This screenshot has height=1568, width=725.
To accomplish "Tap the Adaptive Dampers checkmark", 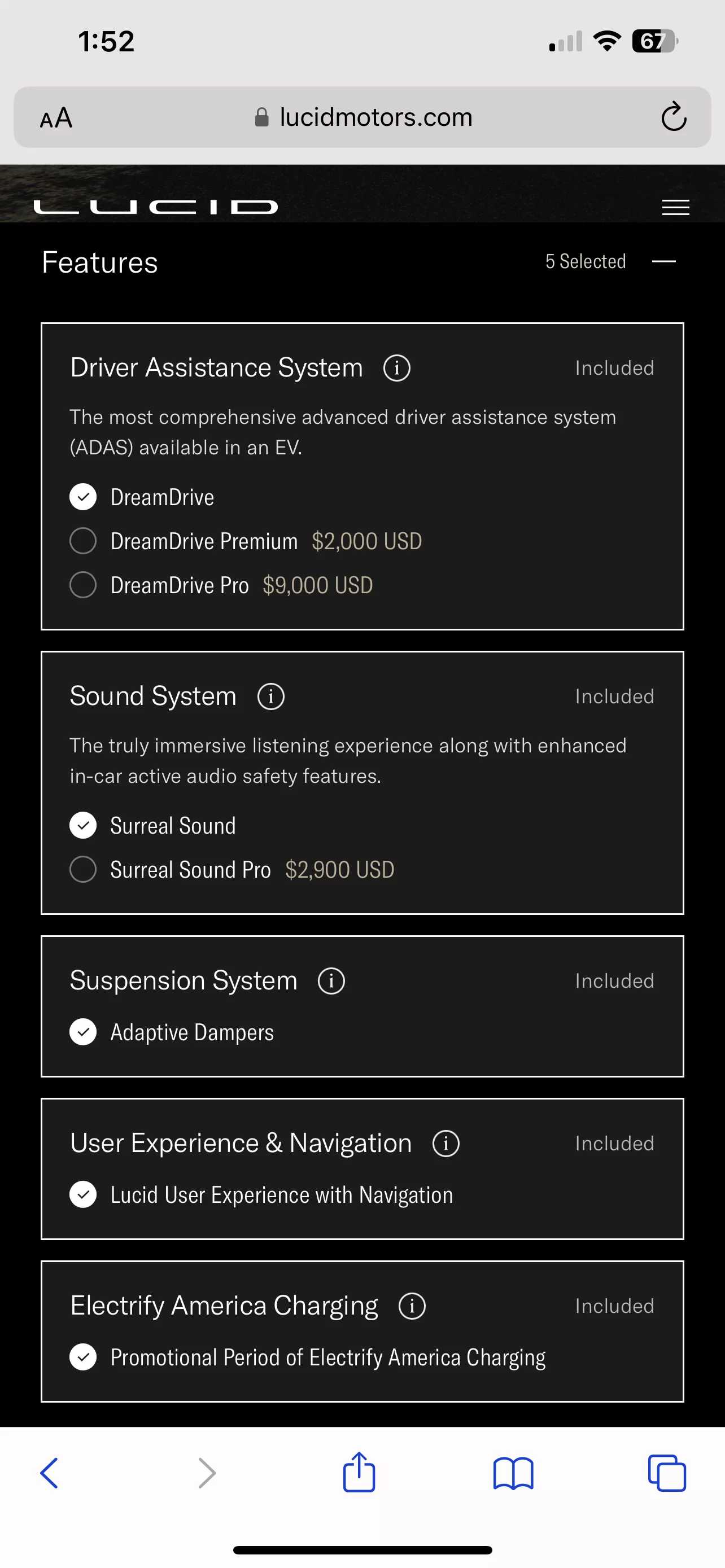I will click(83, 1032).
